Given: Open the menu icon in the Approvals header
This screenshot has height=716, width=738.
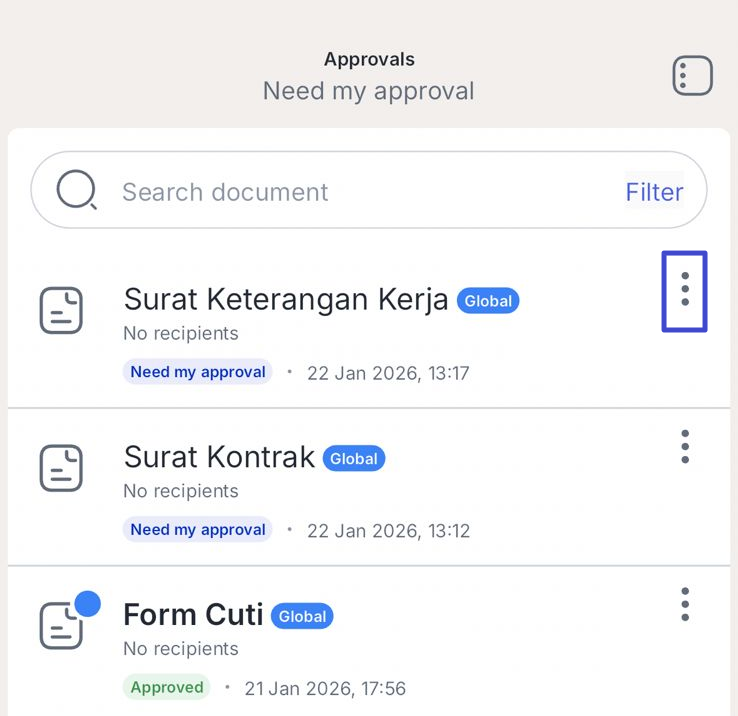Looking at the screenshot, I should tap(692, 76).
